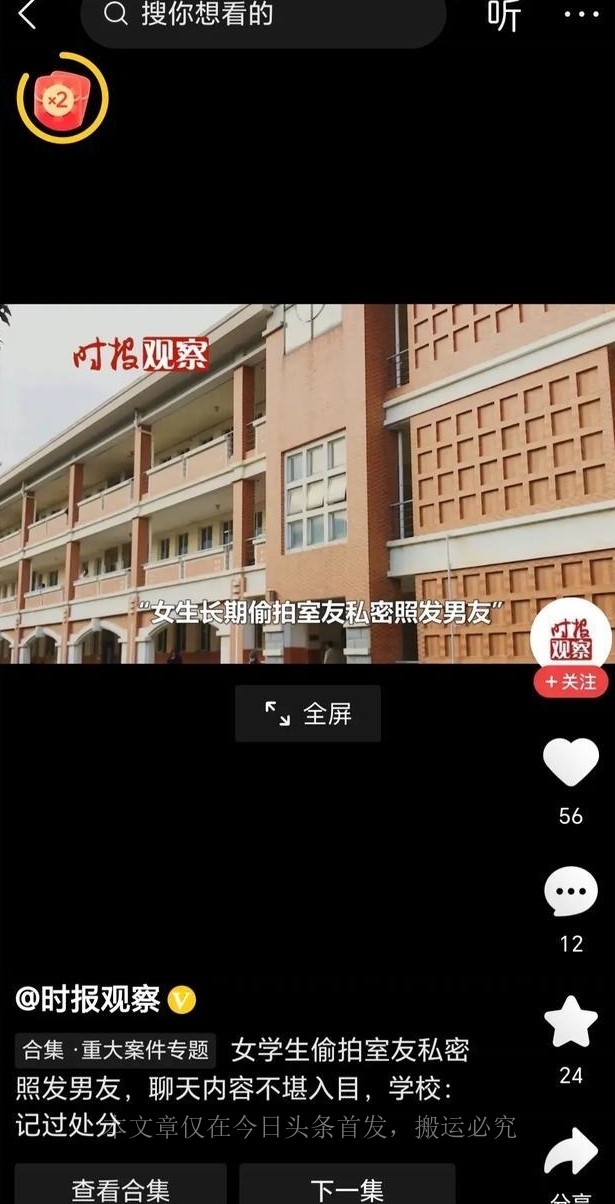Like this video with the heart
Image resolution: width=615 pixels, height=1204 pixels.
click(571, 763)
